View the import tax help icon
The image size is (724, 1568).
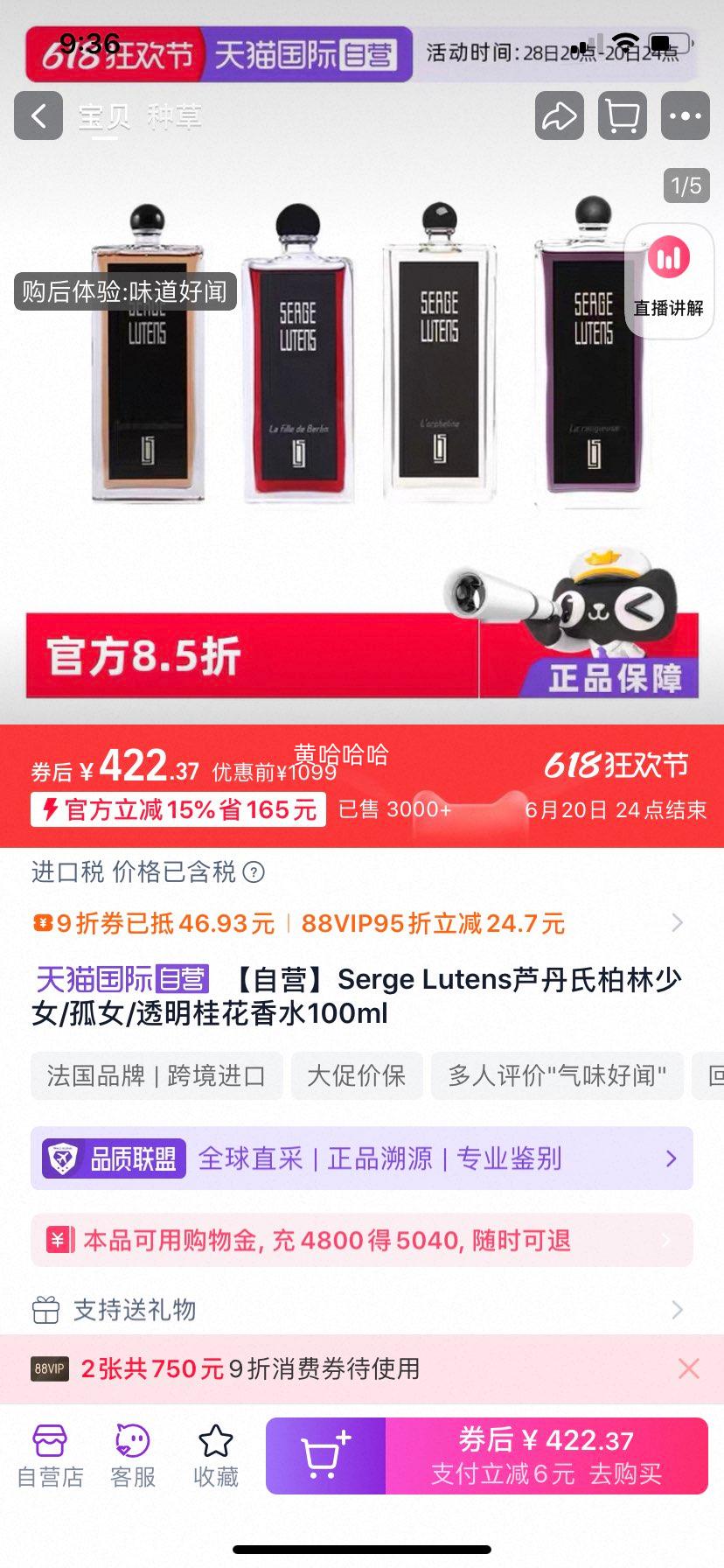254,872
